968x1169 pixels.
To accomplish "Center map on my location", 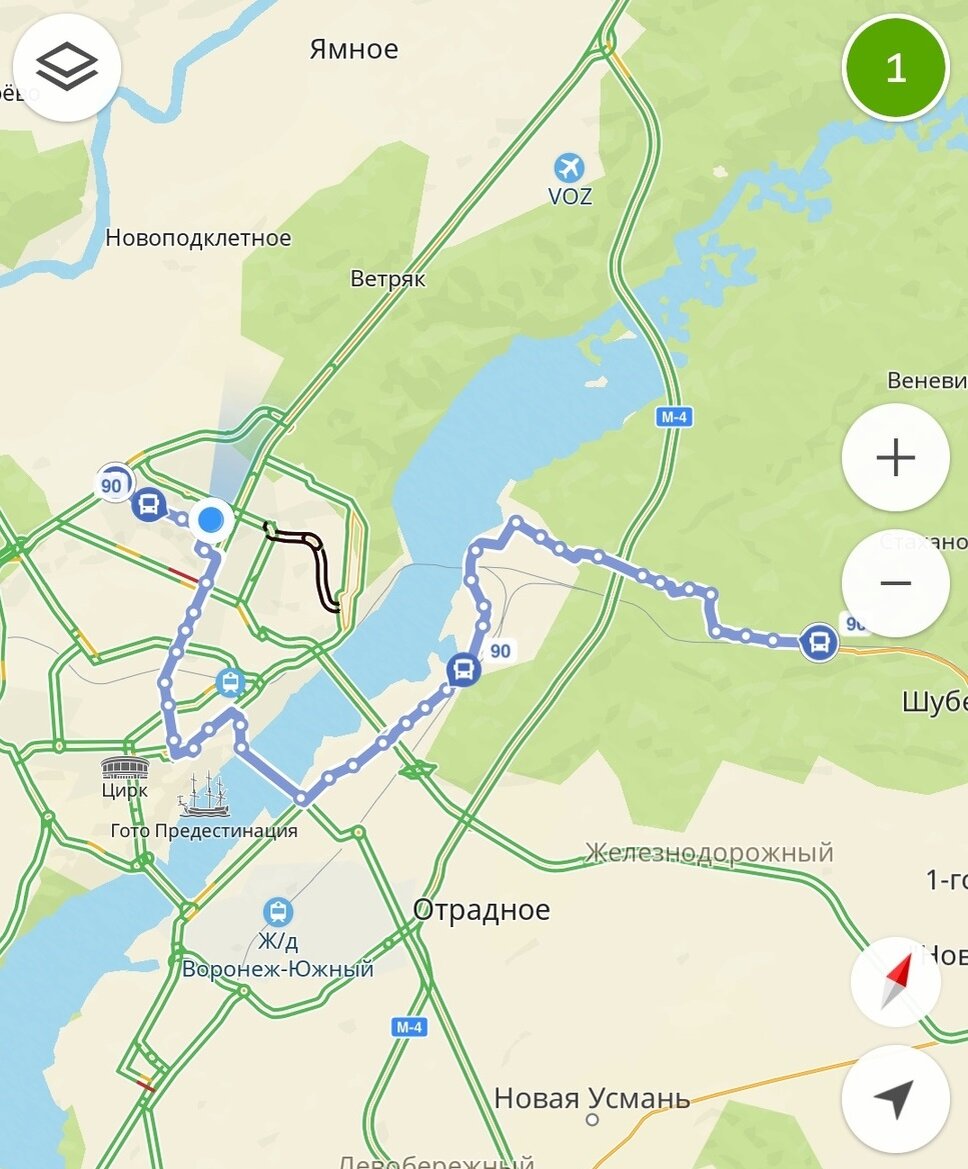I will click(x=896, y=1098).
